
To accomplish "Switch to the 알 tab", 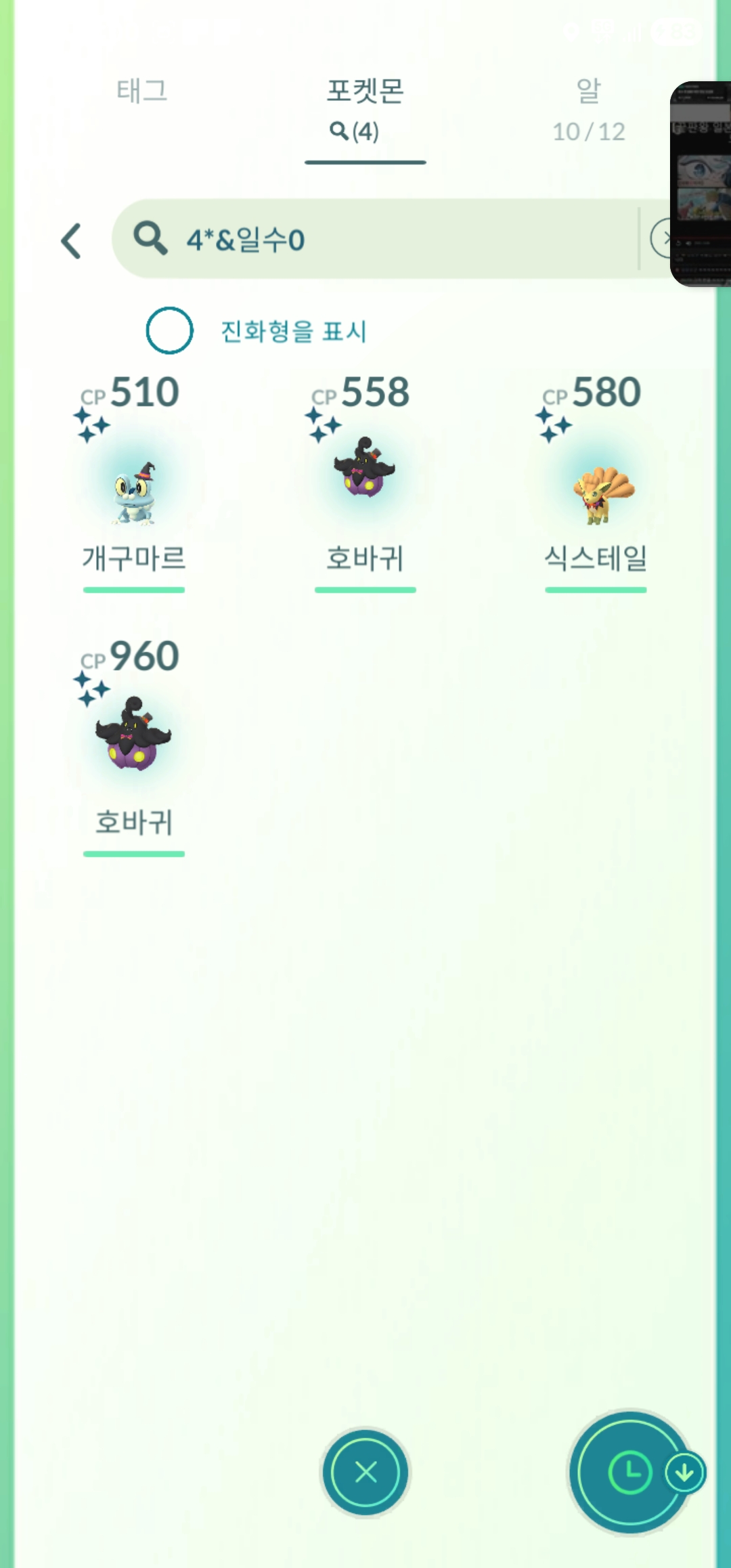I will point(588,108).
